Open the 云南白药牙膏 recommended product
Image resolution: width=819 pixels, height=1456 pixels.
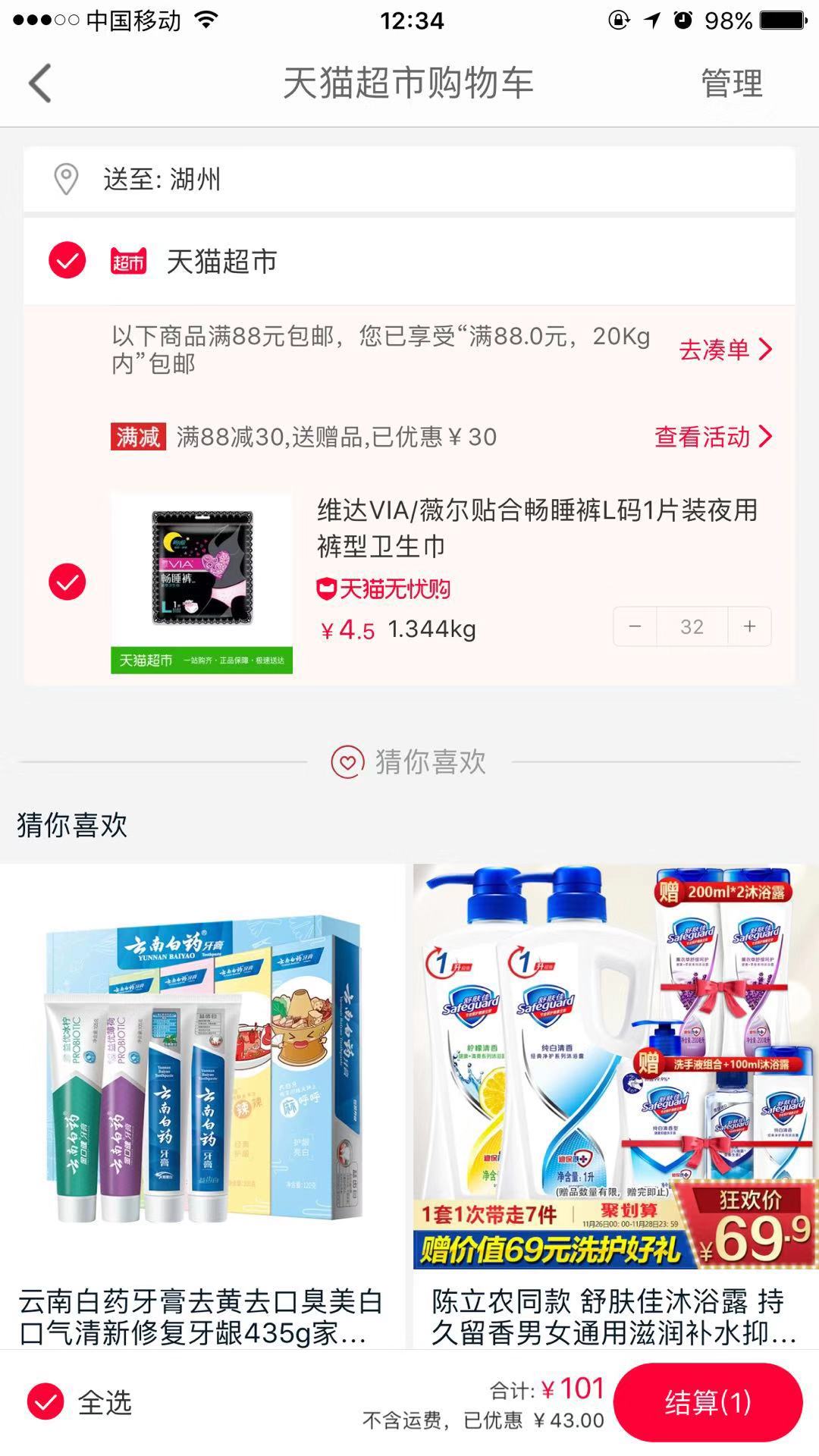(x=202, y=1106)
